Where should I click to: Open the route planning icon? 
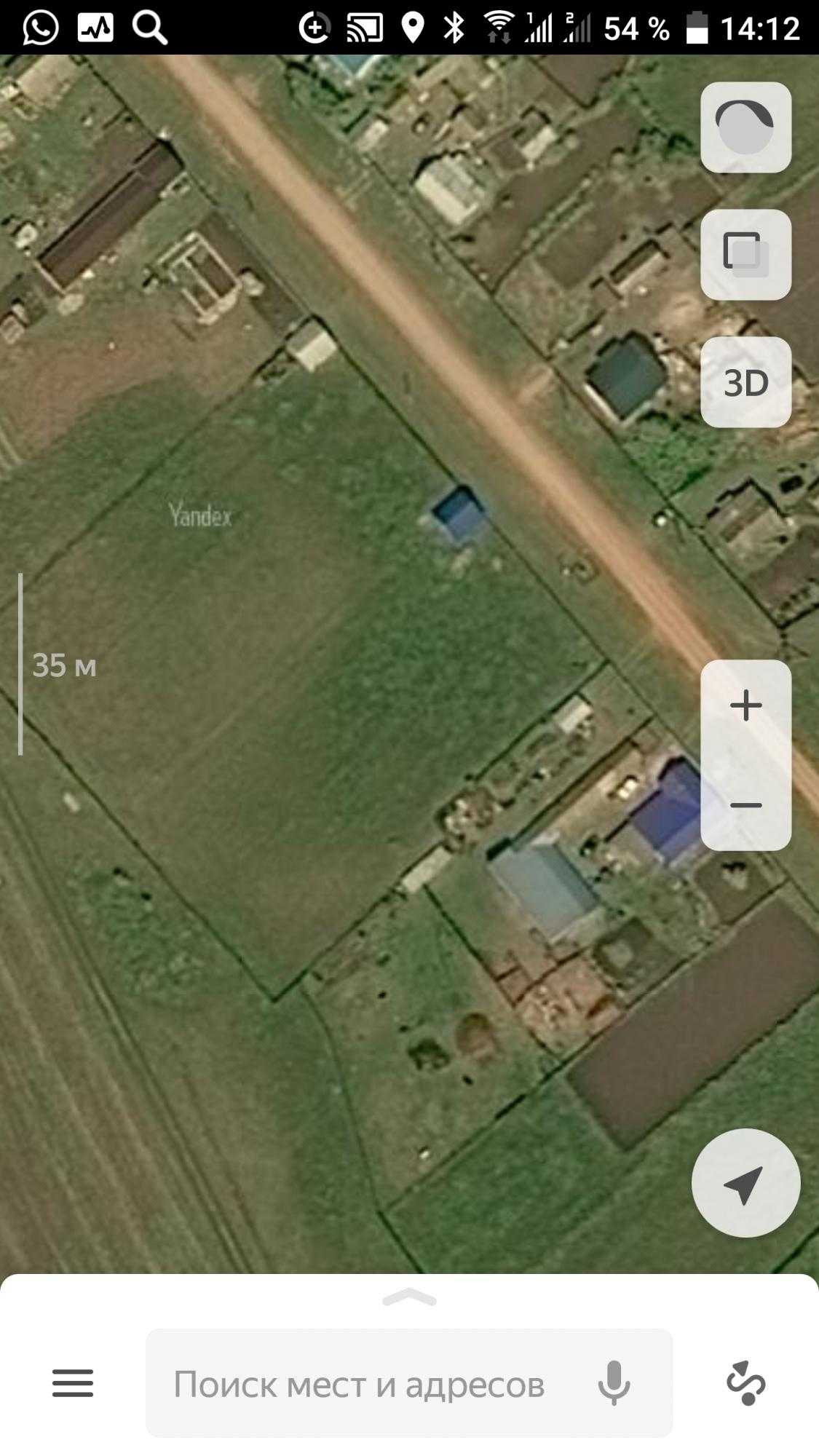click(x=745, y=1382)
